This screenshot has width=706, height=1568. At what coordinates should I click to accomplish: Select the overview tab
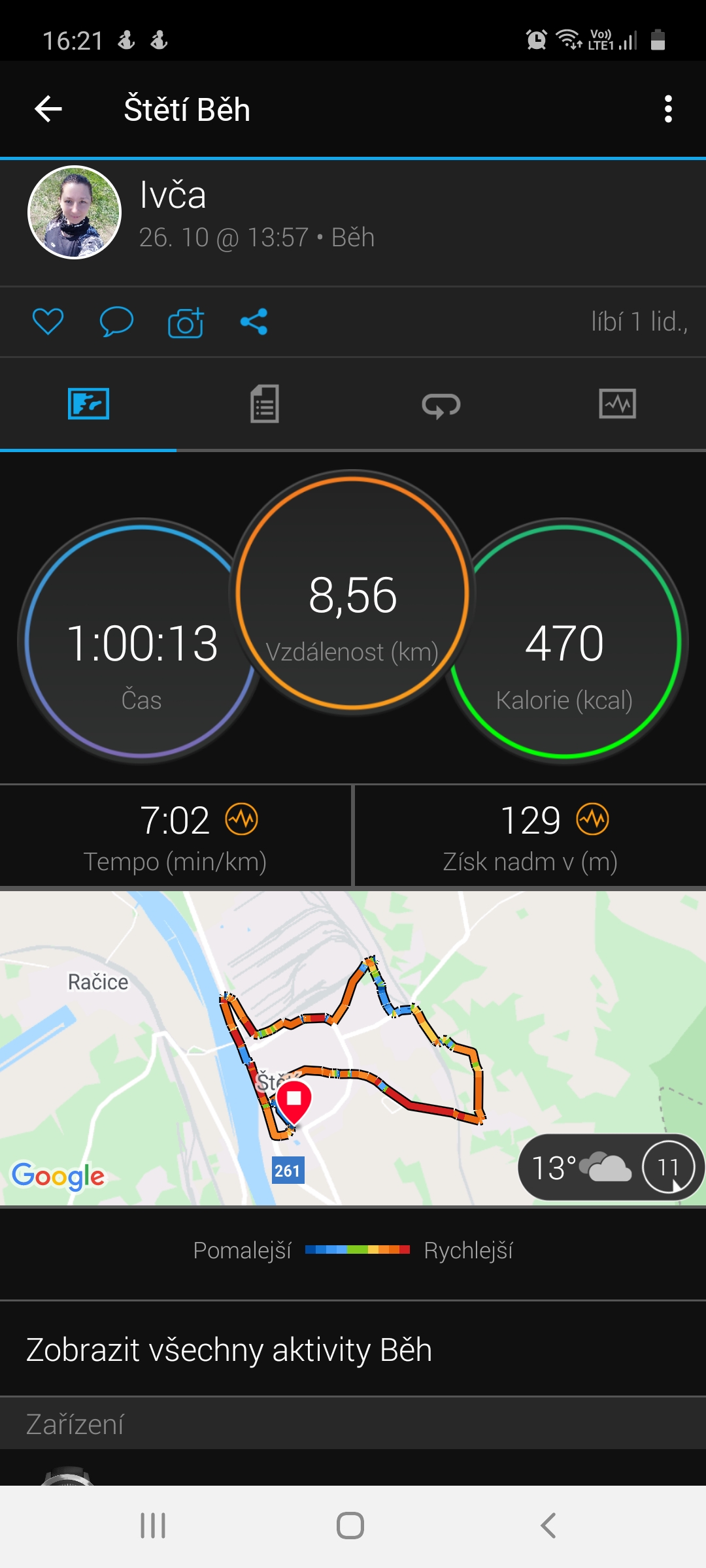click(88, 404)
